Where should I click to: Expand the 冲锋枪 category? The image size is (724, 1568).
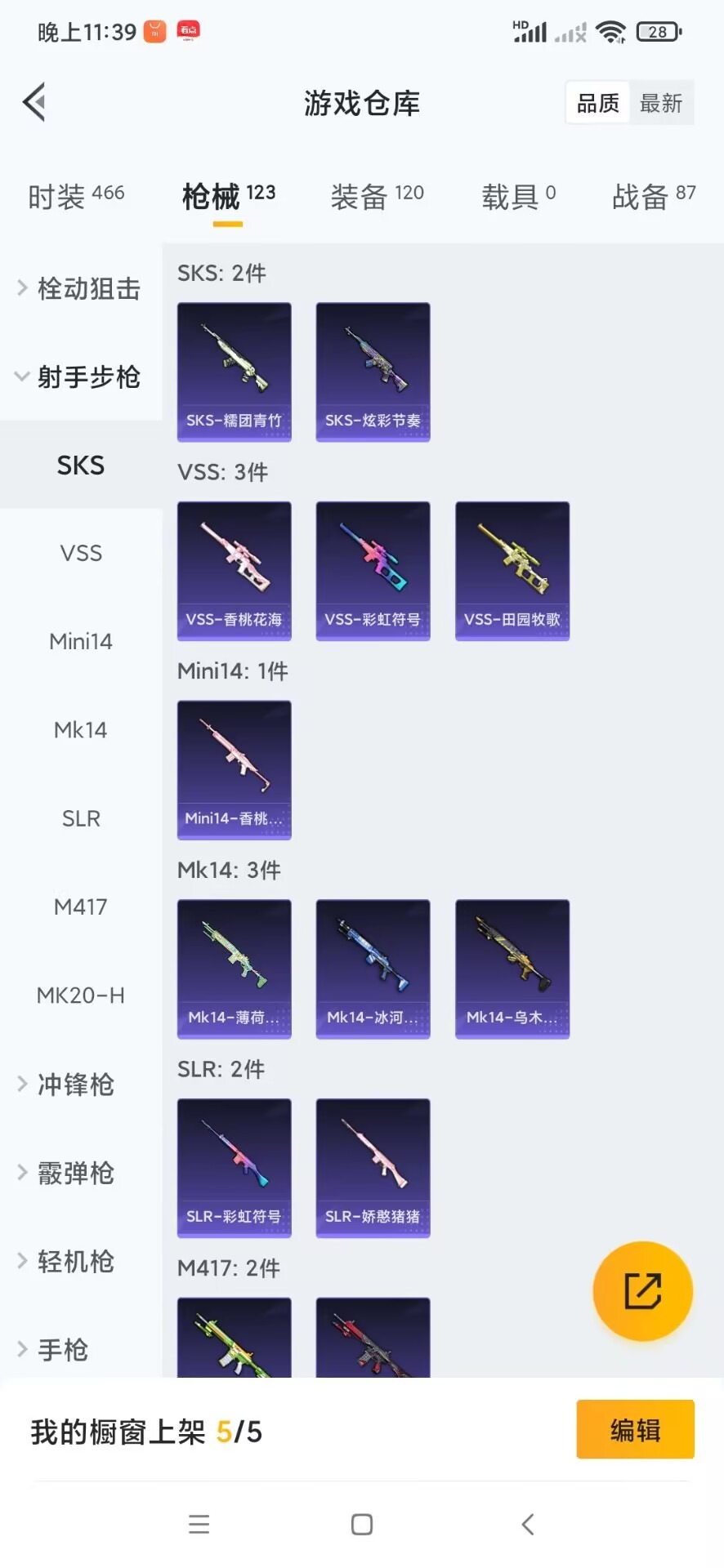click(75, 1085)
